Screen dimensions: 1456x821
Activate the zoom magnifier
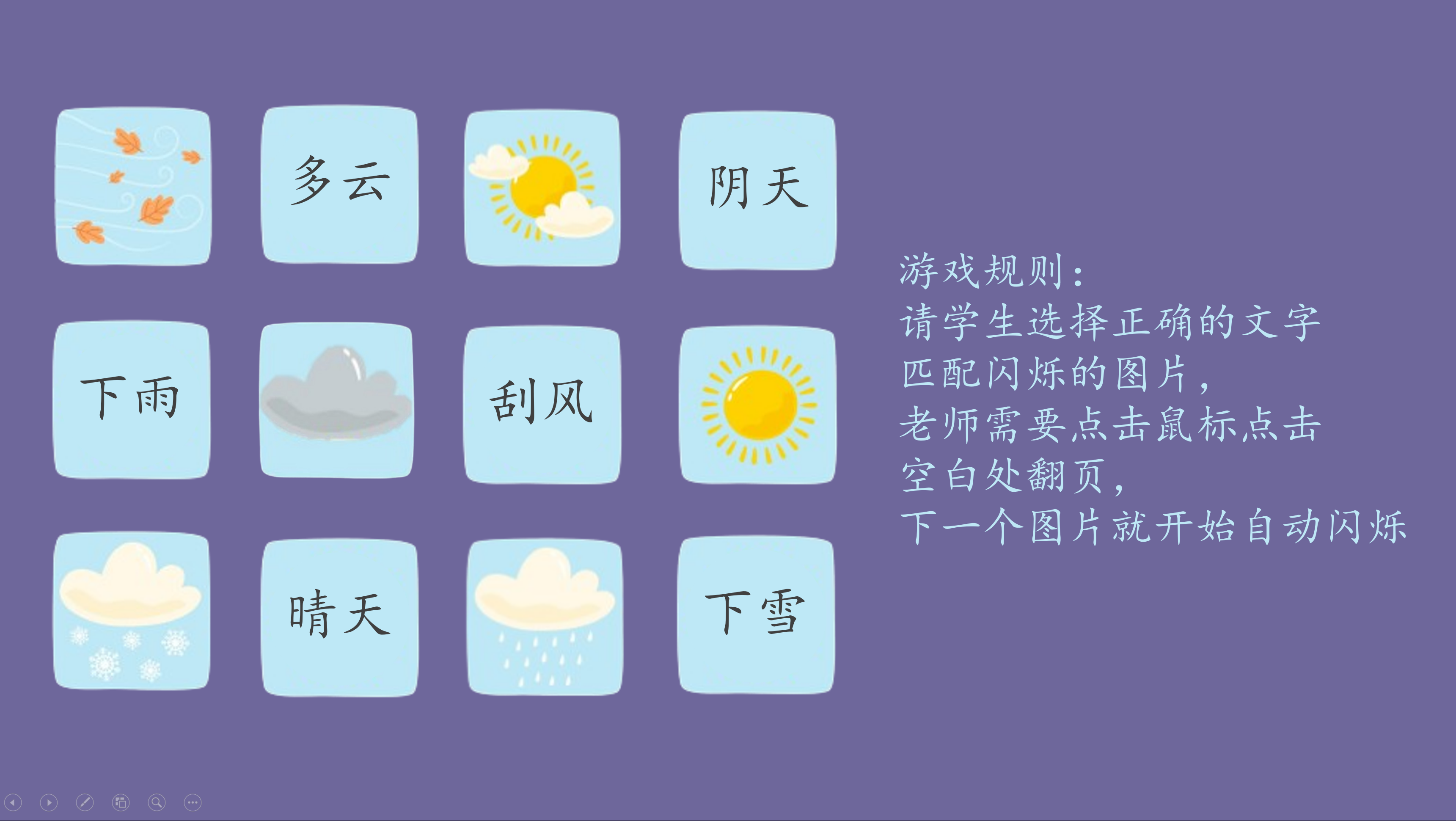157,802
